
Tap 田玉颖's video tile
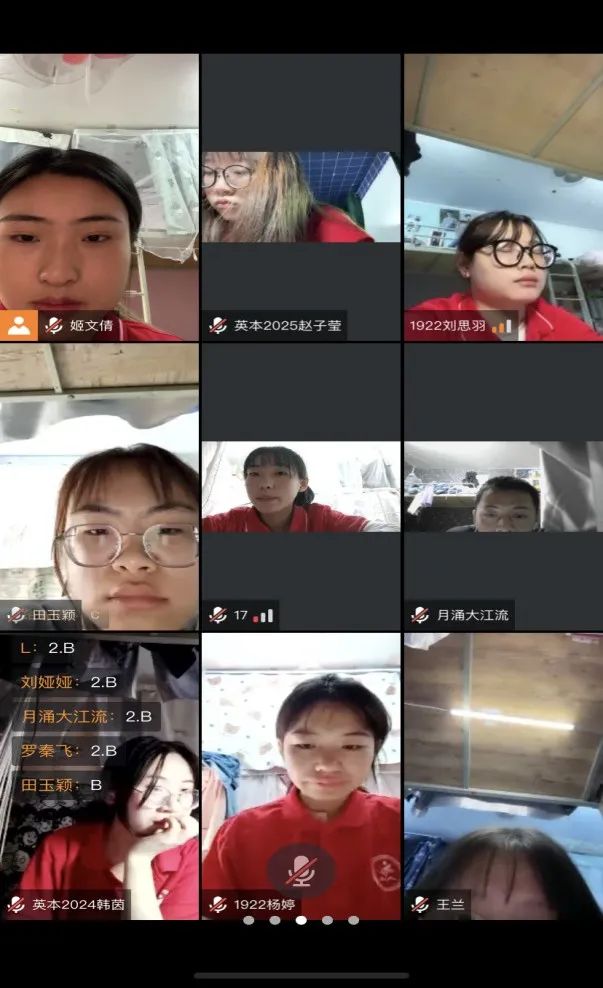click(99, 487)
